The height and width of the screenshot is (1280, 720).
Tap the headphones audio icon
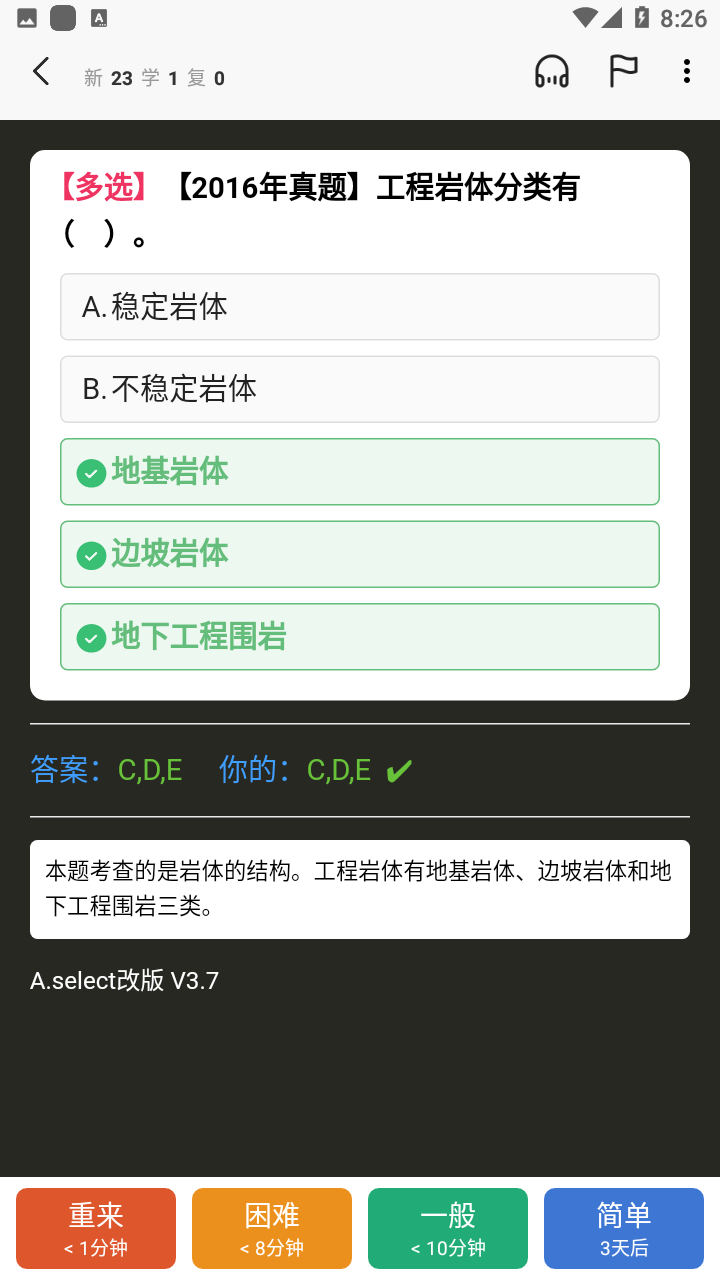pos(552,72)
